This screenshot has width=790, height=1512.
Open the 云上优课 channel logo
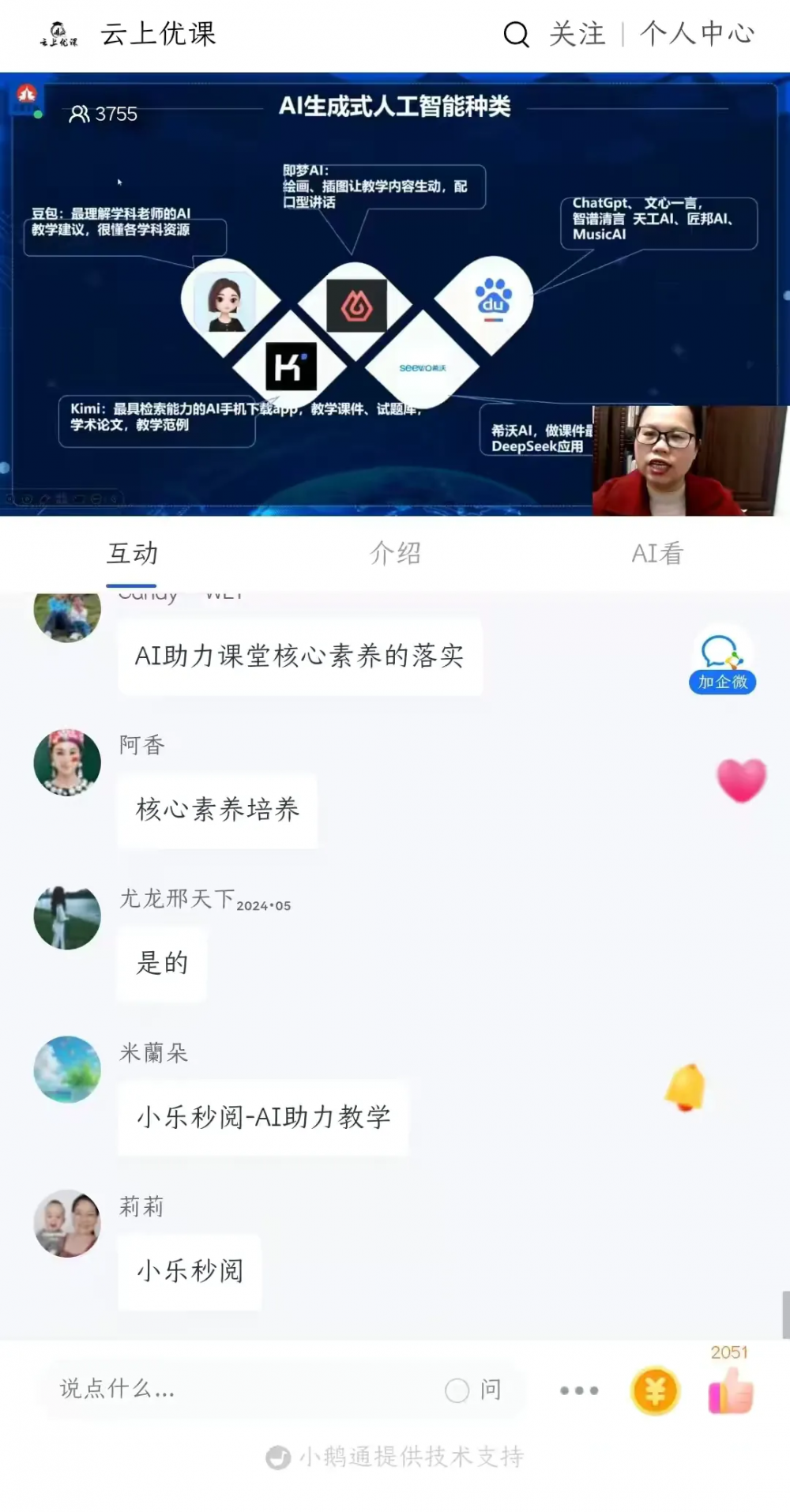point(59,34)
